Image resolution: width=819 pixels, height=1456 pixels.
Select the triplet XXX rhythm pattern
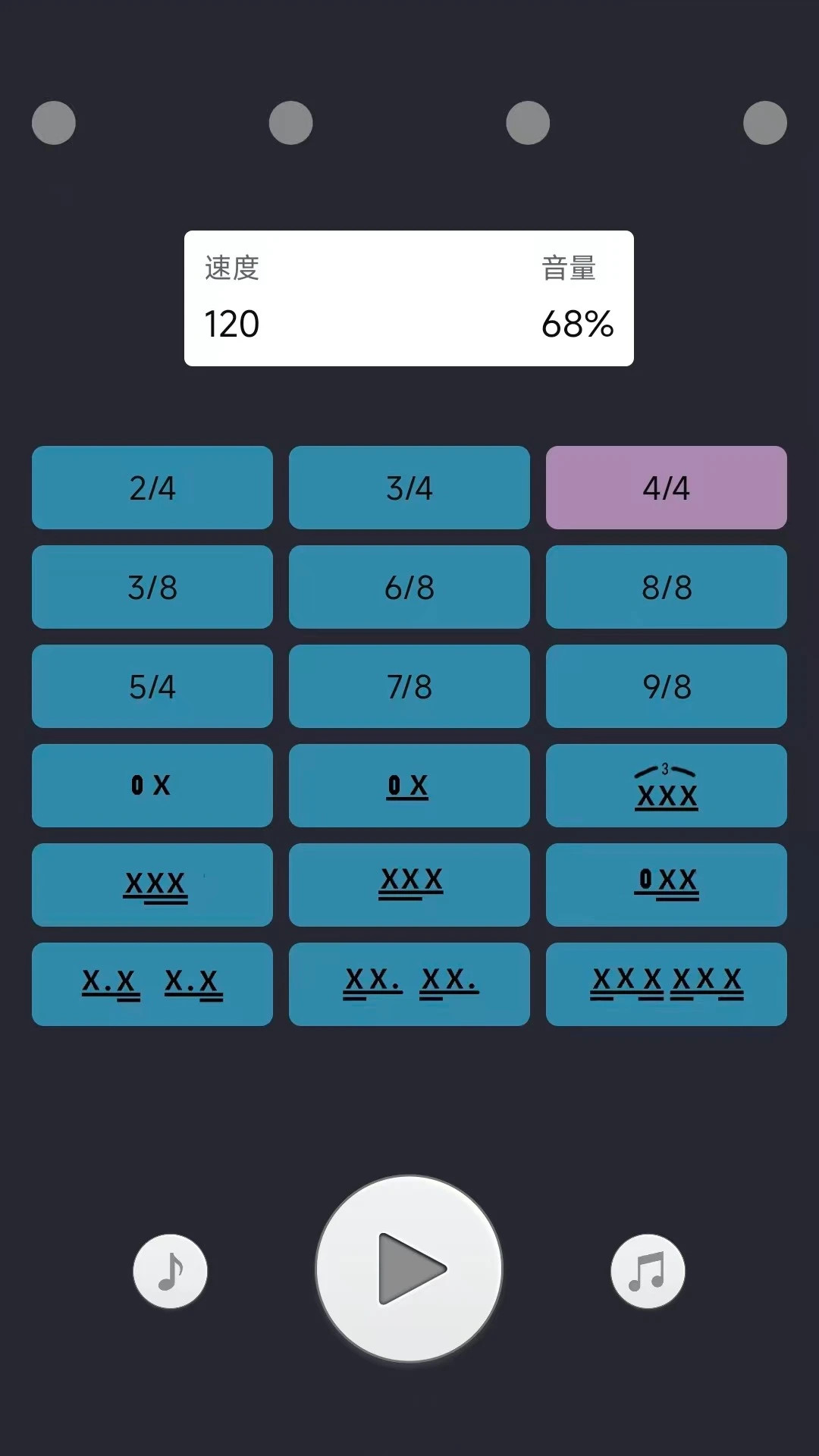667,786
